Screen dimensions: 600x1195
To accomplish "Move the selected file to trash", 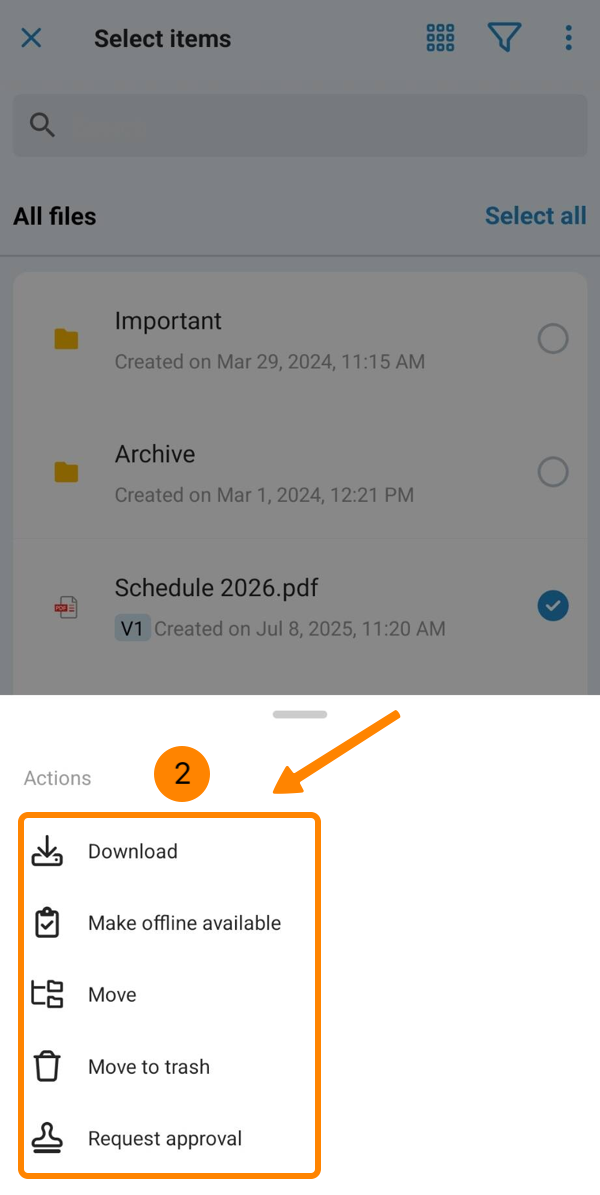I will tap(148, 1067).
